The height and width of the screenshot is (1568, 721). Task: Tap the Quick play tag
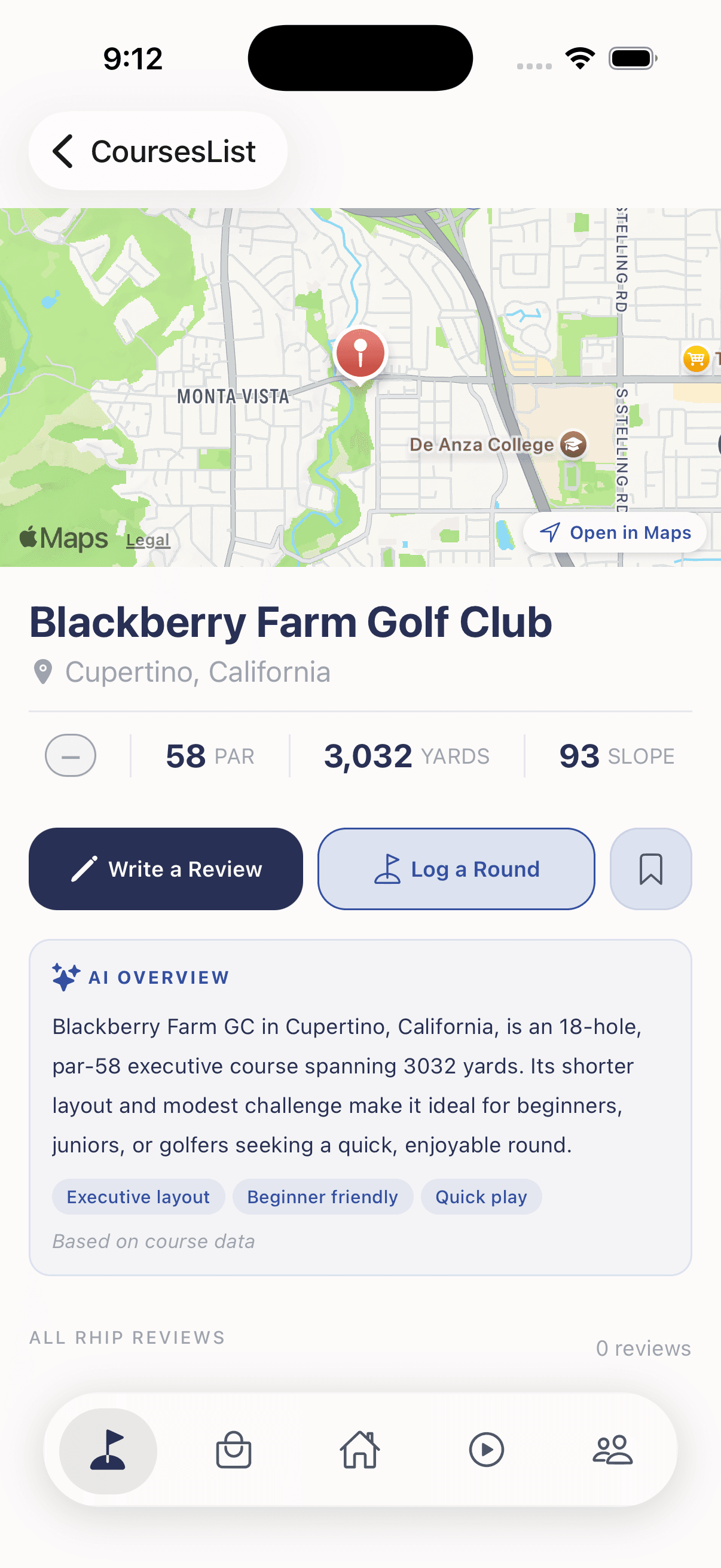[481, 1196]
